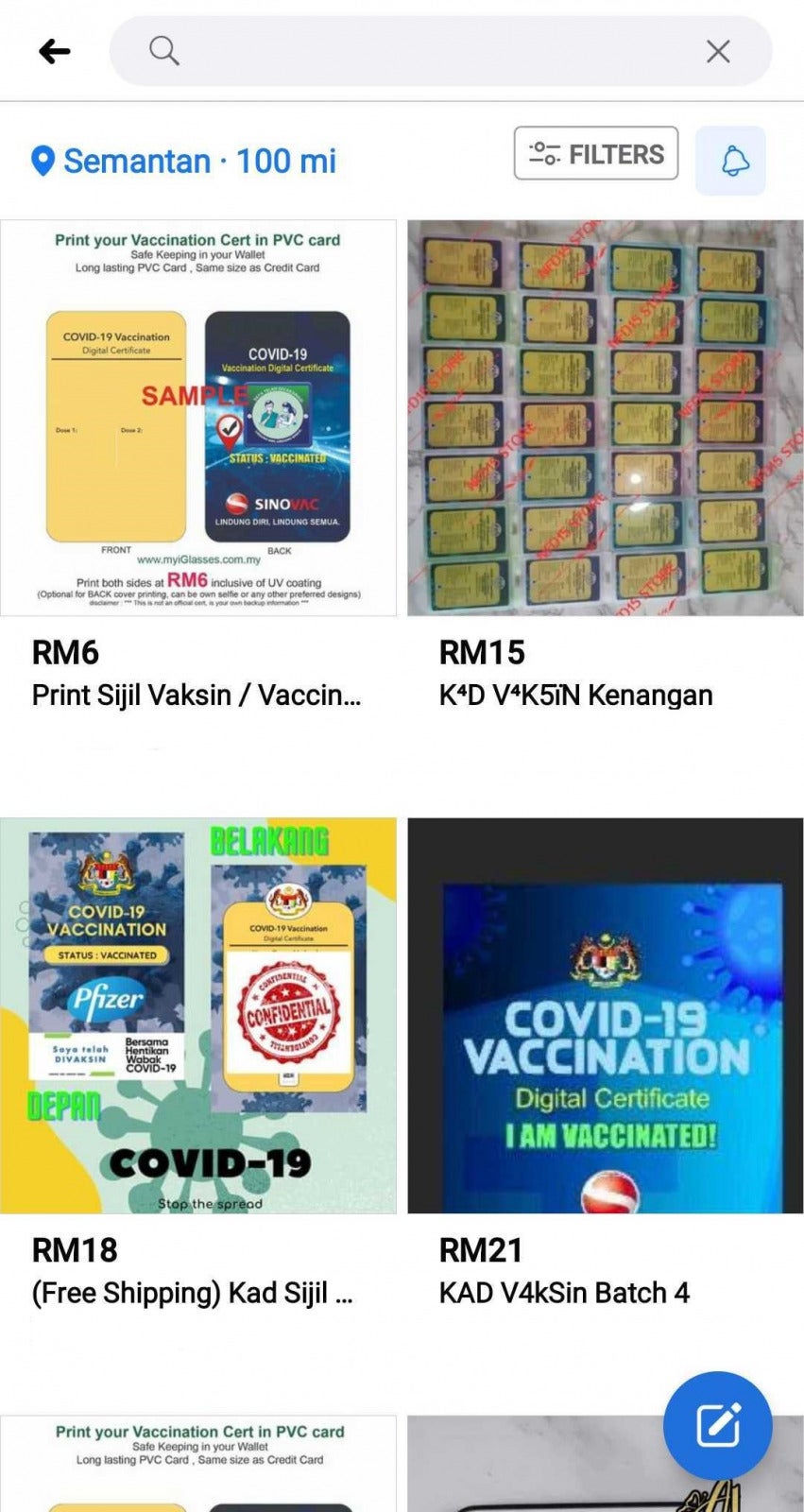Clear the search field with X
Viewport: 804px width, 1512px height.
[x=718, y=51]
